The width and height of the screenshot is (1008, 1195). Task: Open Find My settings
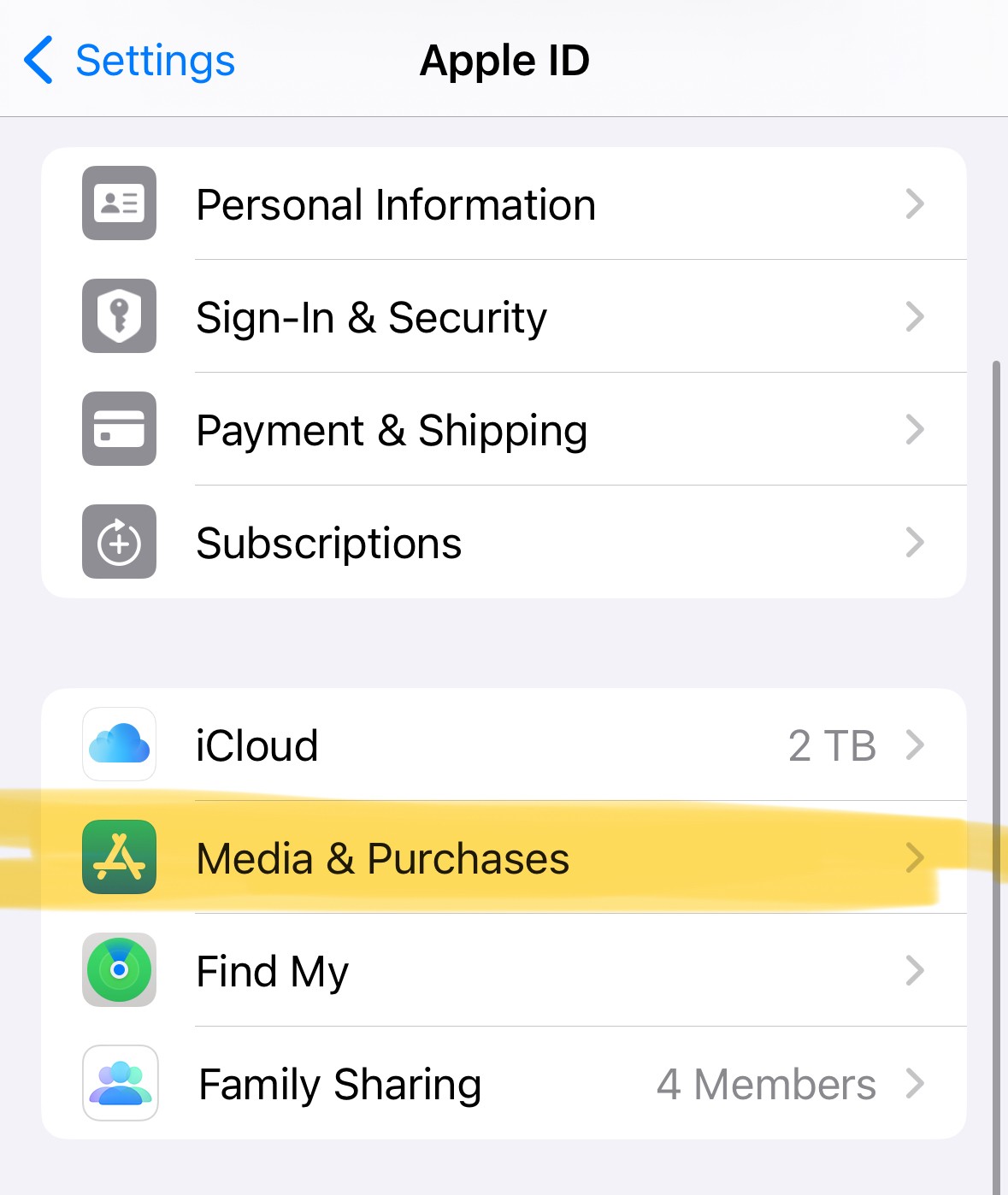[503, 971]
